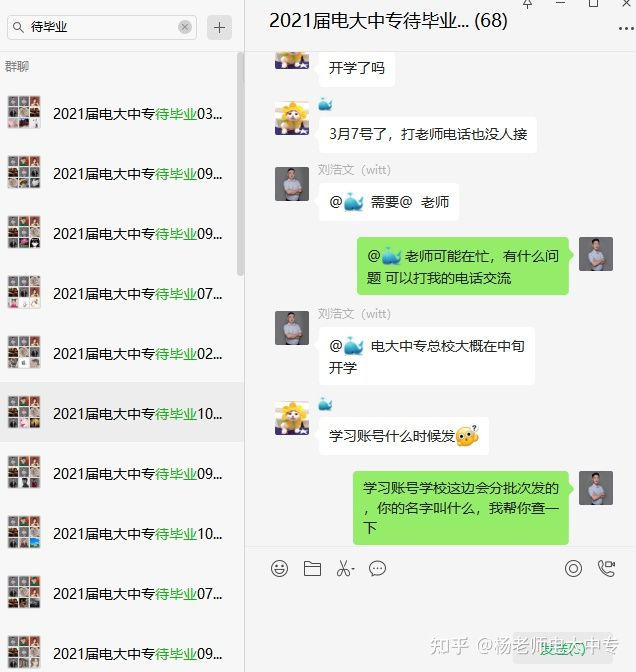Start a voice or video call
This screenshot has height=672, width=636.
tap(606, 568)
